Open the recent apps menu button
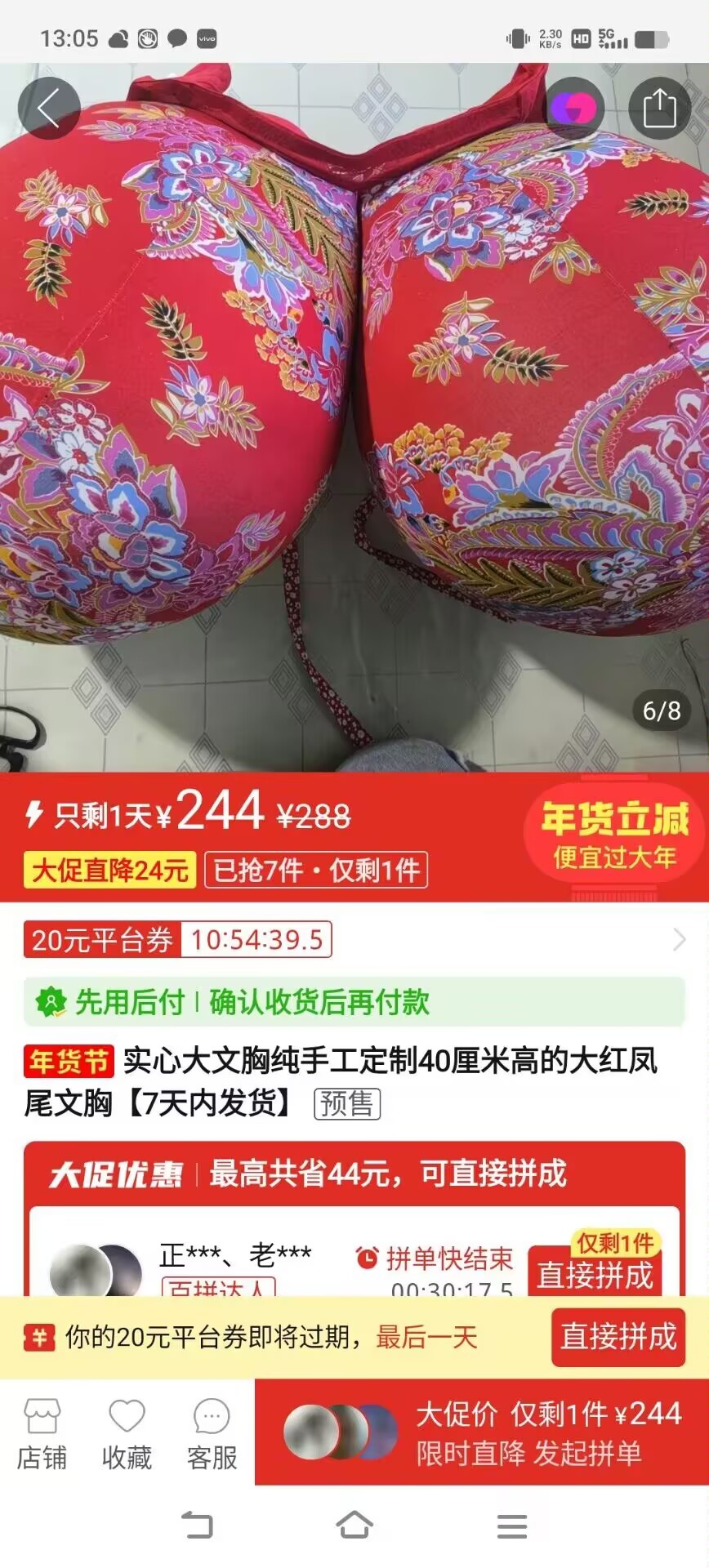709x1568 pixels. (x=511, y=1525)
